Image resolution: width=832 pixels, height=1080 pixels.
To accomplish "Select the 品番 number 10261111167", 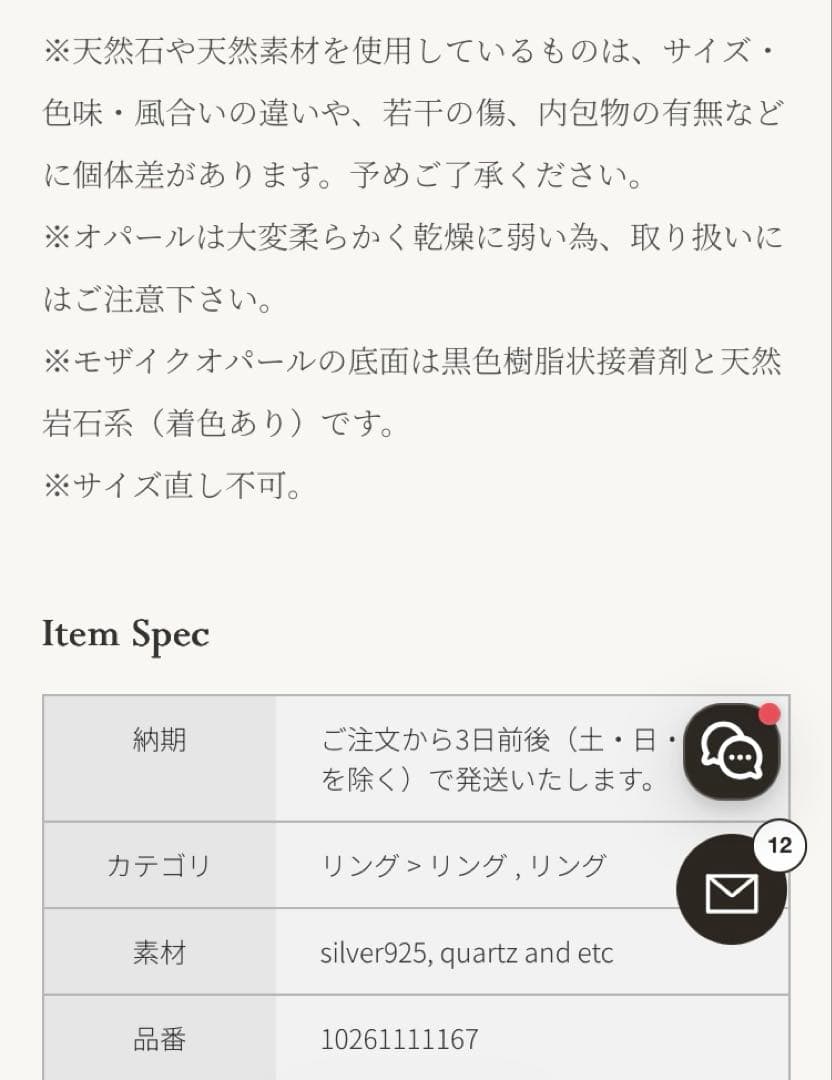I will coord(399,1039).
